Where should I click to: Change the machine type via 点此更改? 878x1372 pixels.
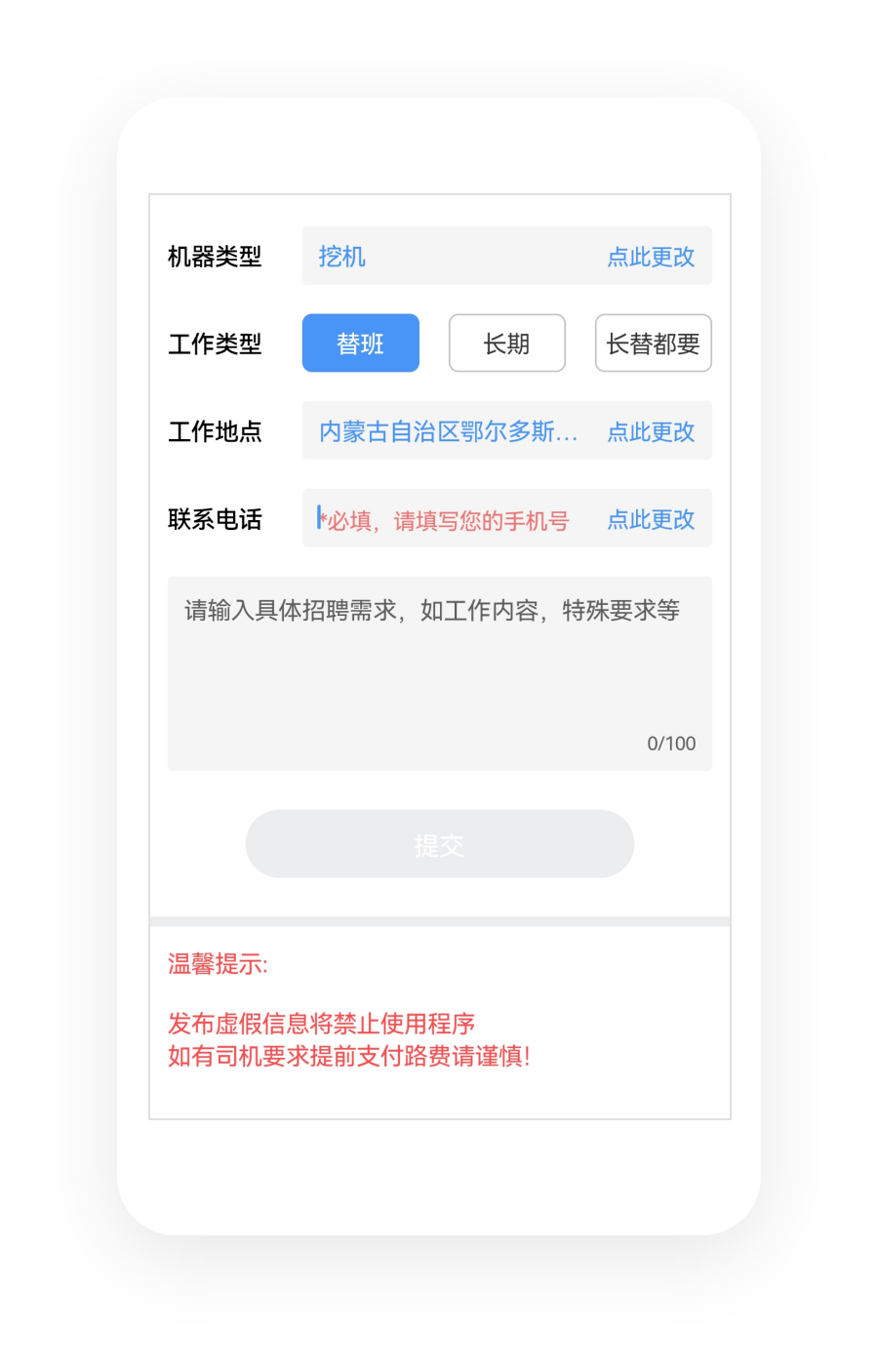(651, 257)
